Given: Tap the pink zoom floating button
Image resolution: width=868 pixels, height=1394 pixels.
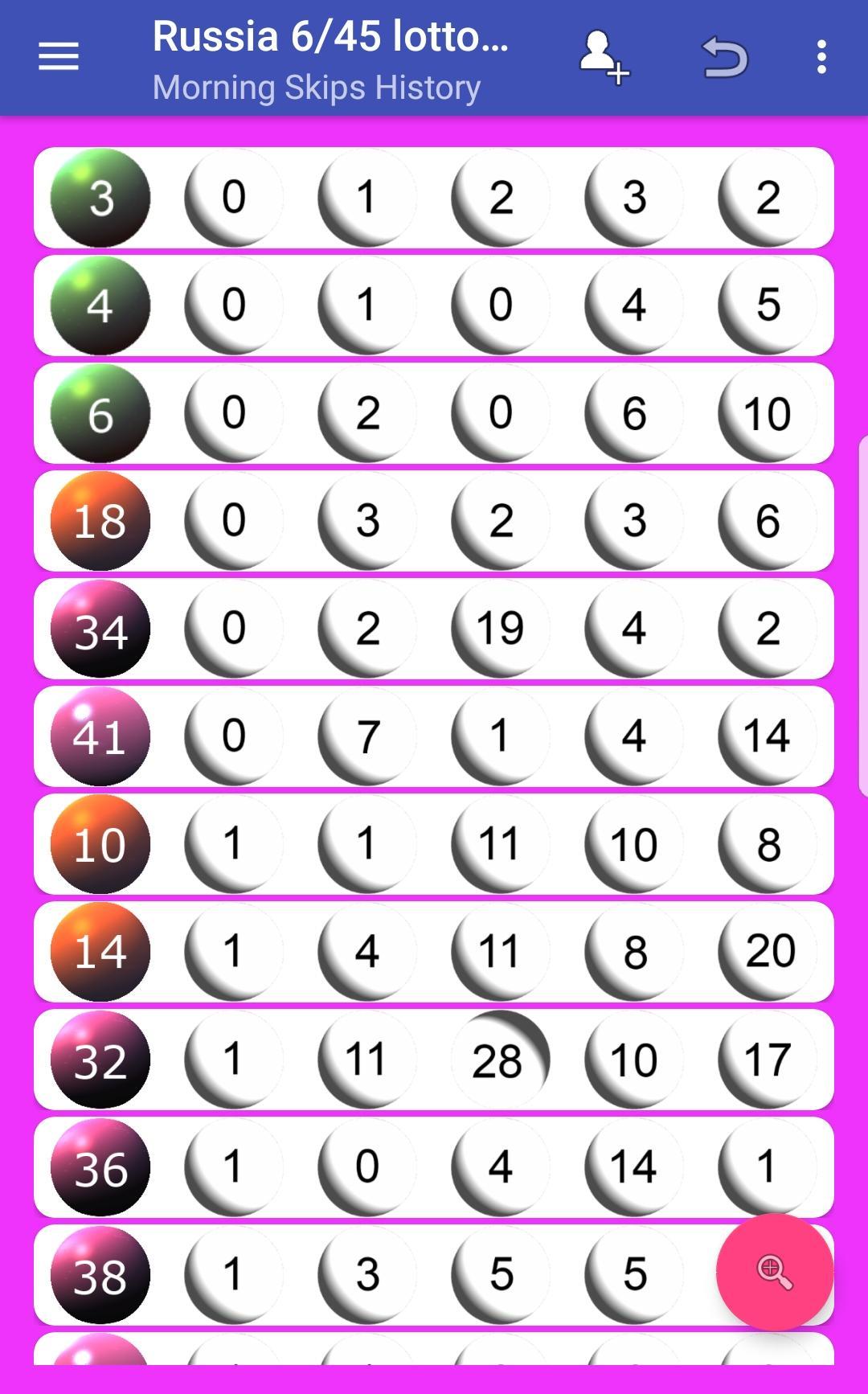Looking at the screenshot, I should point(774,1272).
